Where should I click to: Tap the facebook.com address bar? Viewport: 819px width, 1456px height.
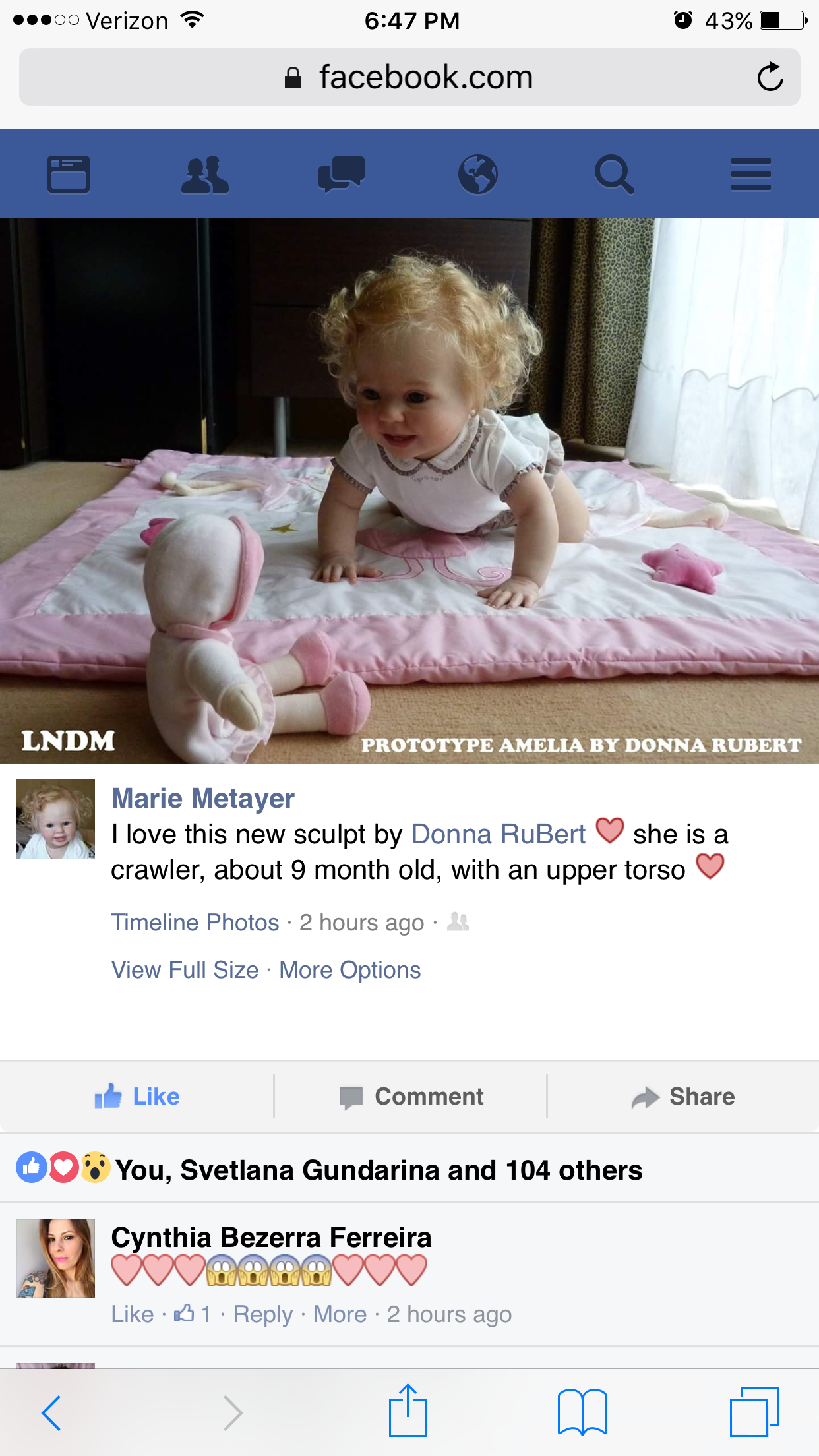(409, 77)
